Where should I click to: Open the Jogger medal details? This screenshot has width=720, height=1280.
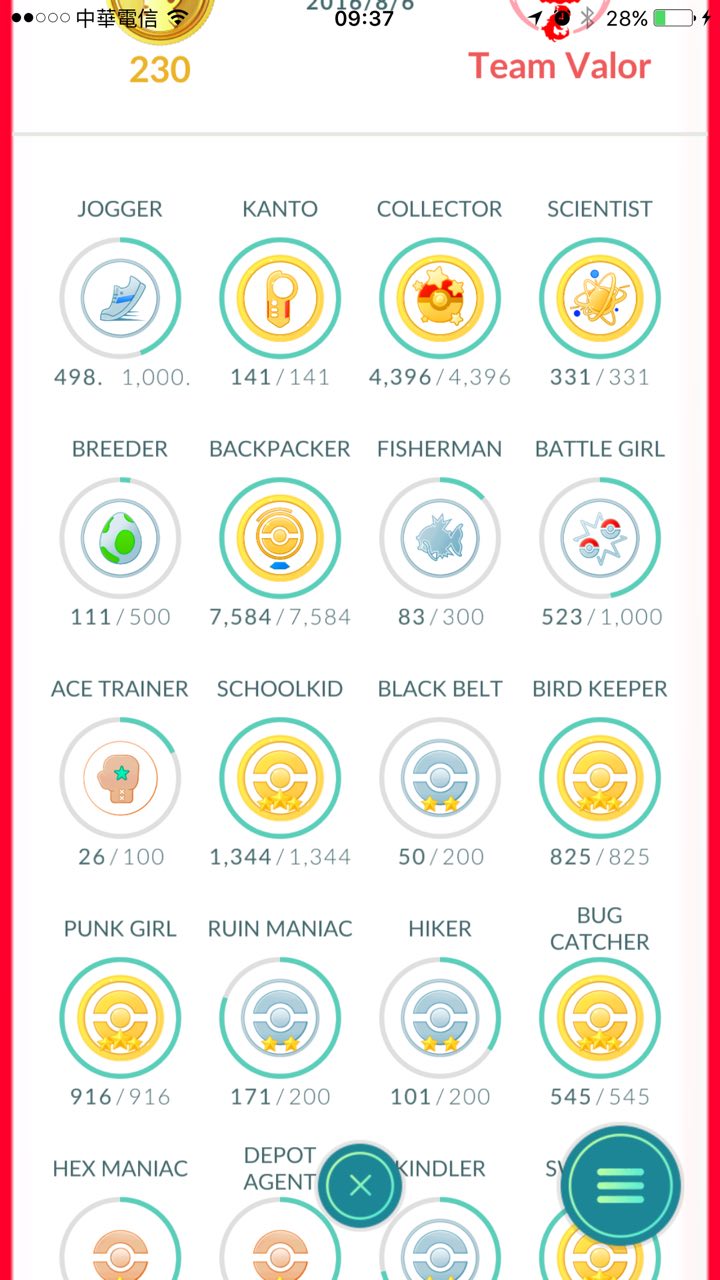[120, 298]
